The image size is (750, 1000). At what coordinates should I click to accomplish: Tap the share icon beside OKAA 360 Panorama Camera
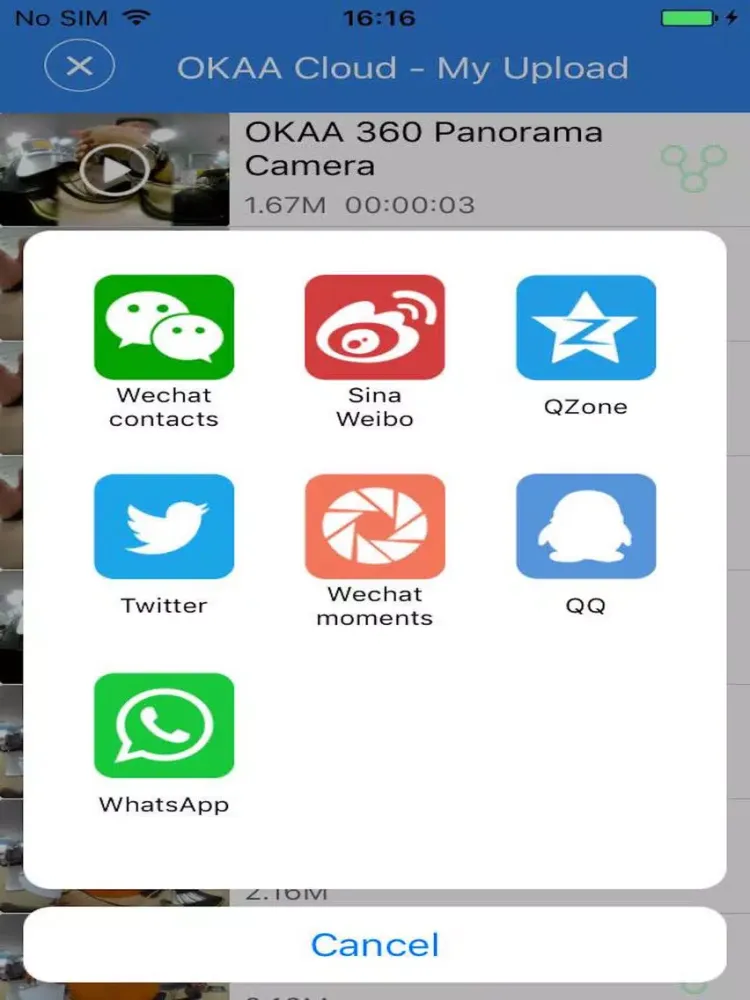pos(693,168)
